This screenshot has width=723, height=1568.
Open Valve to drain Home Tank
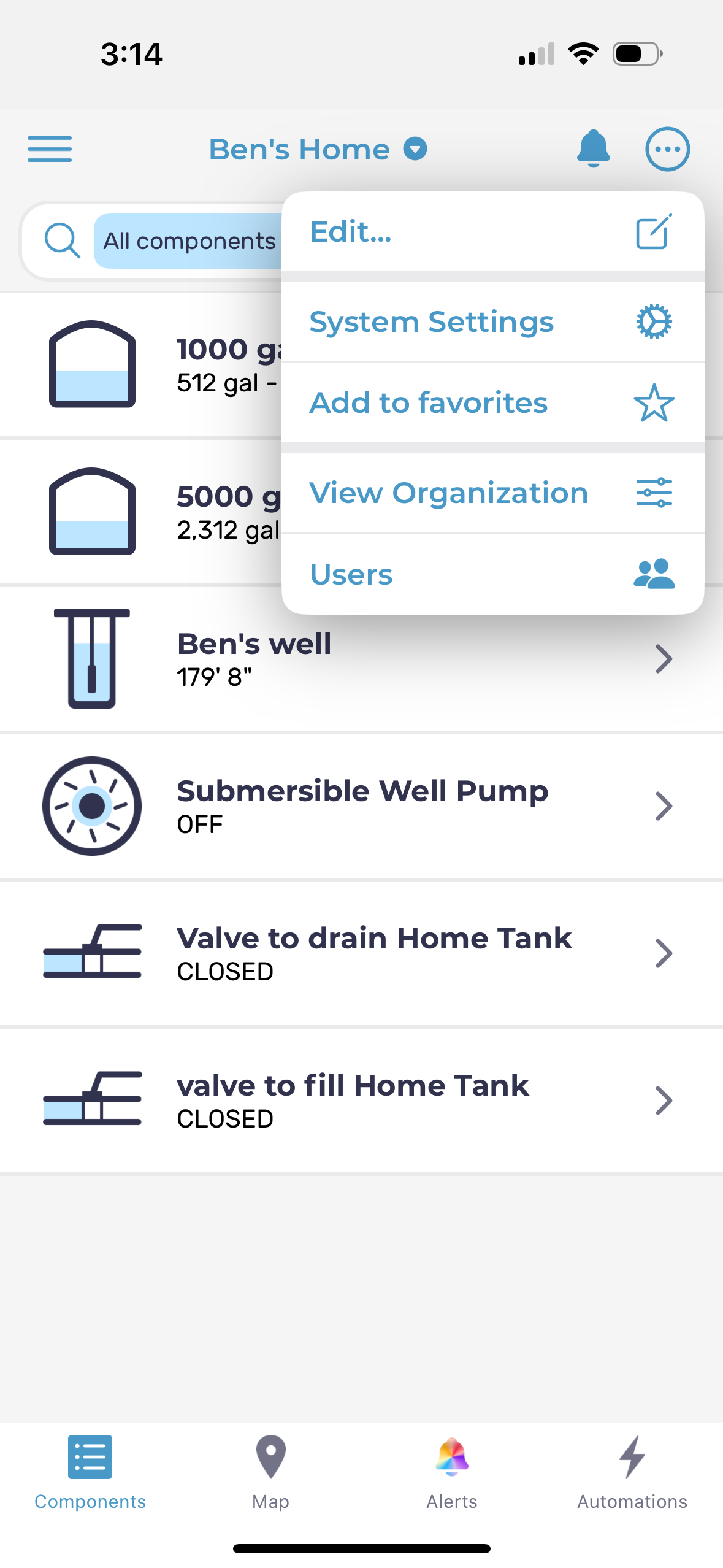coord(361,953)
